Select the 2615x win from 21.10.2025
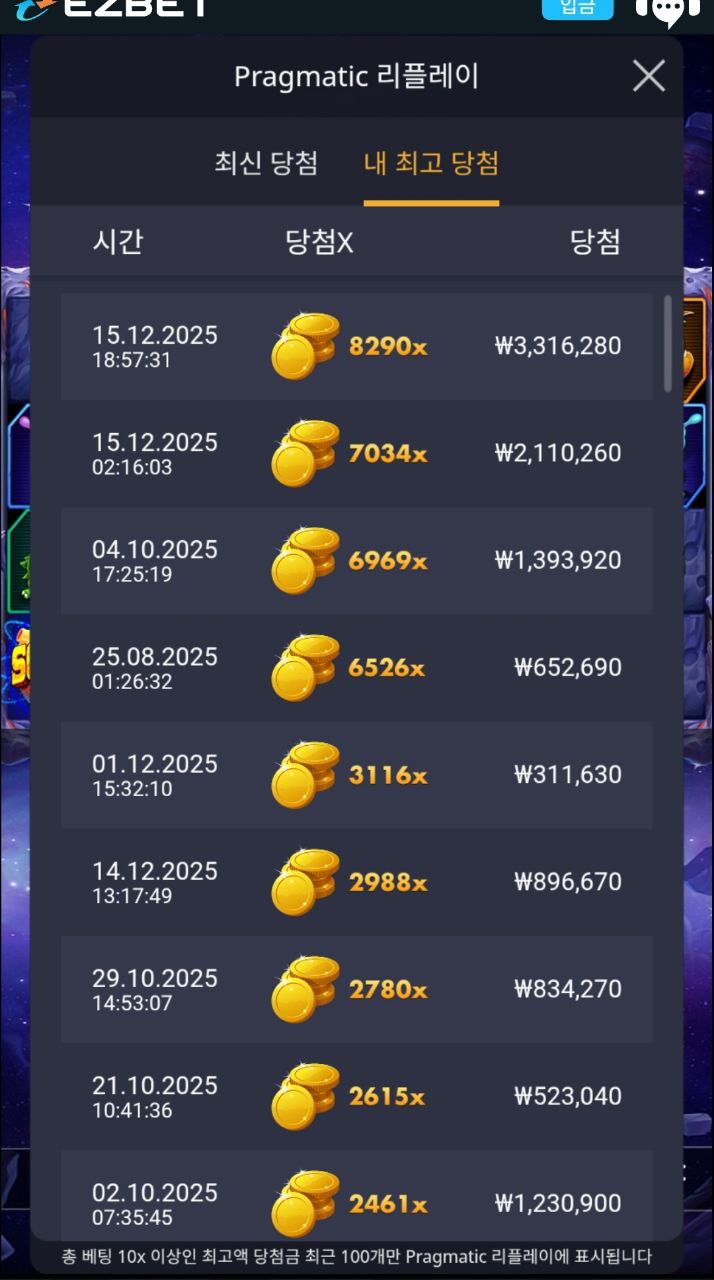Image resolution: width=714 pixels, height=1280 pixels. 356,1095
